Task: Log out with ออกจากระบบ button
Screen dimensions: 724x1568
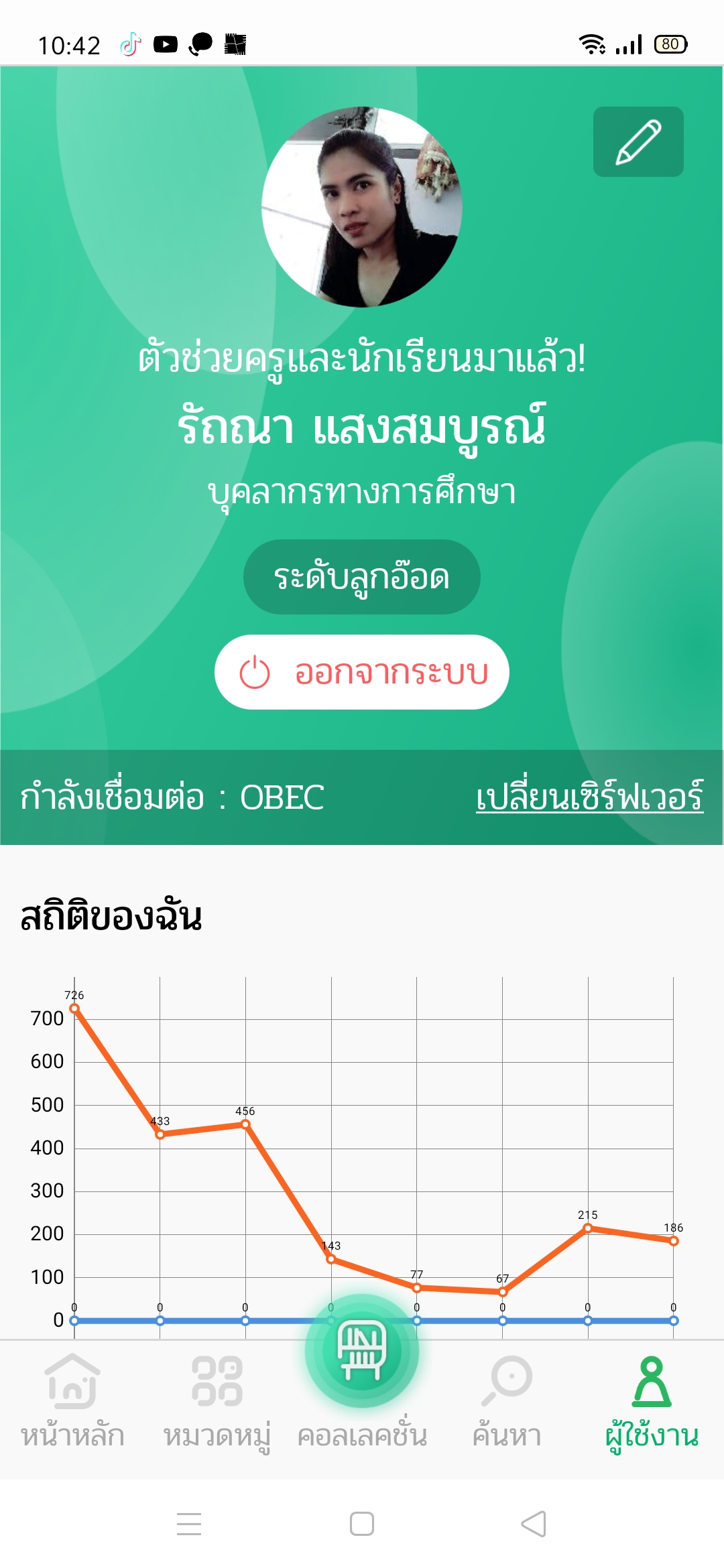Action: [x=362, y=672]
